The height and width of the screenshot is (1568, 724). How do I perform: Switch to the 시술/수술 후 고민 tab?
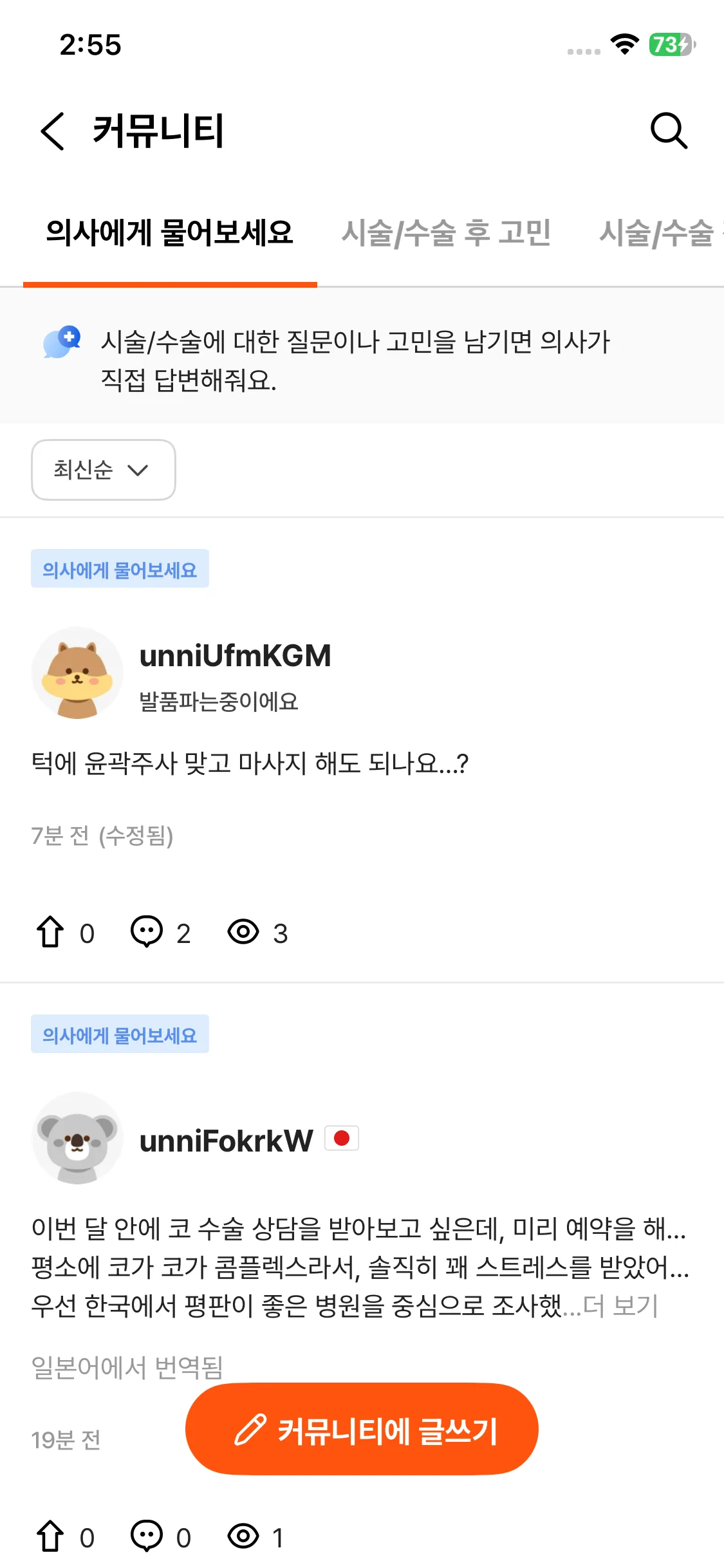point(446,233)
